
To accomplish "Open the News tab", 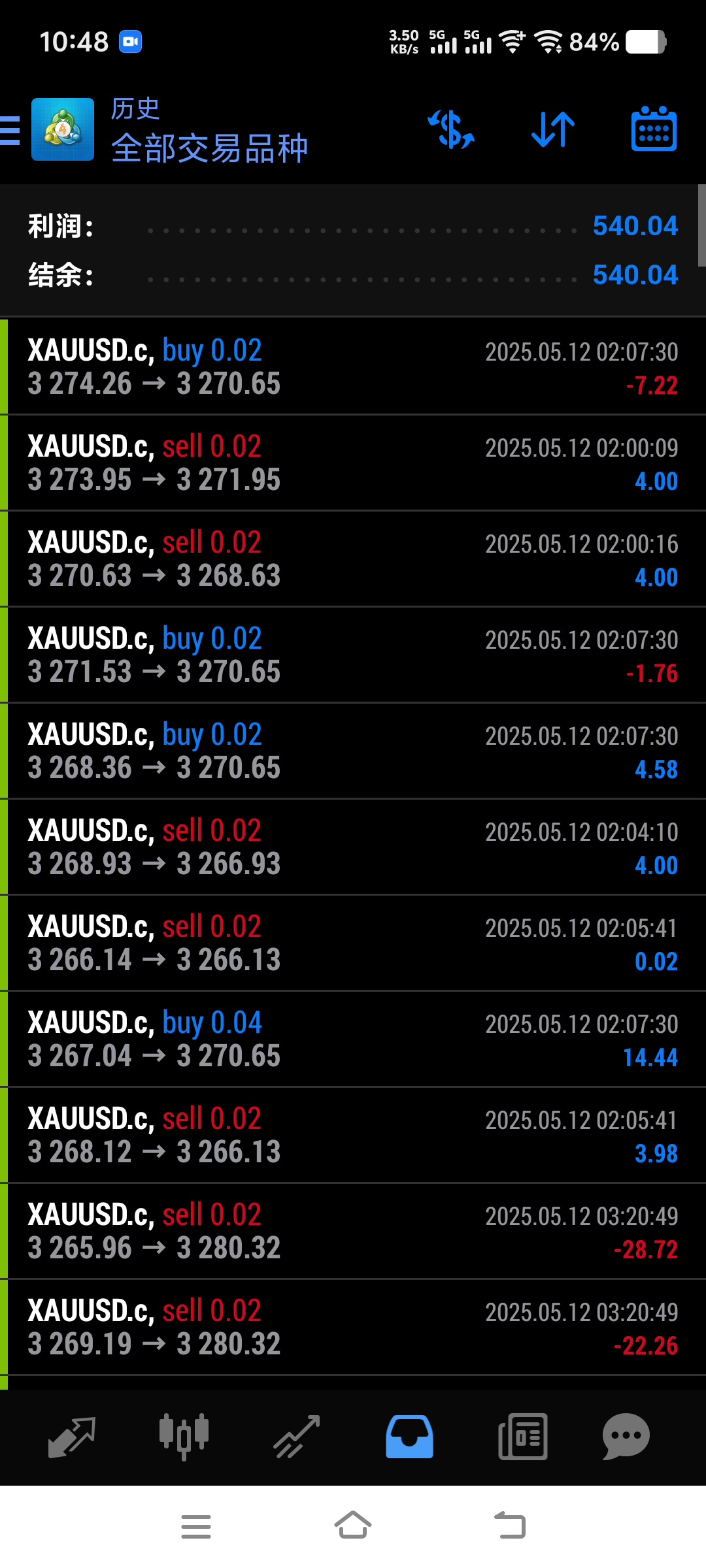I will [522, 1437].
